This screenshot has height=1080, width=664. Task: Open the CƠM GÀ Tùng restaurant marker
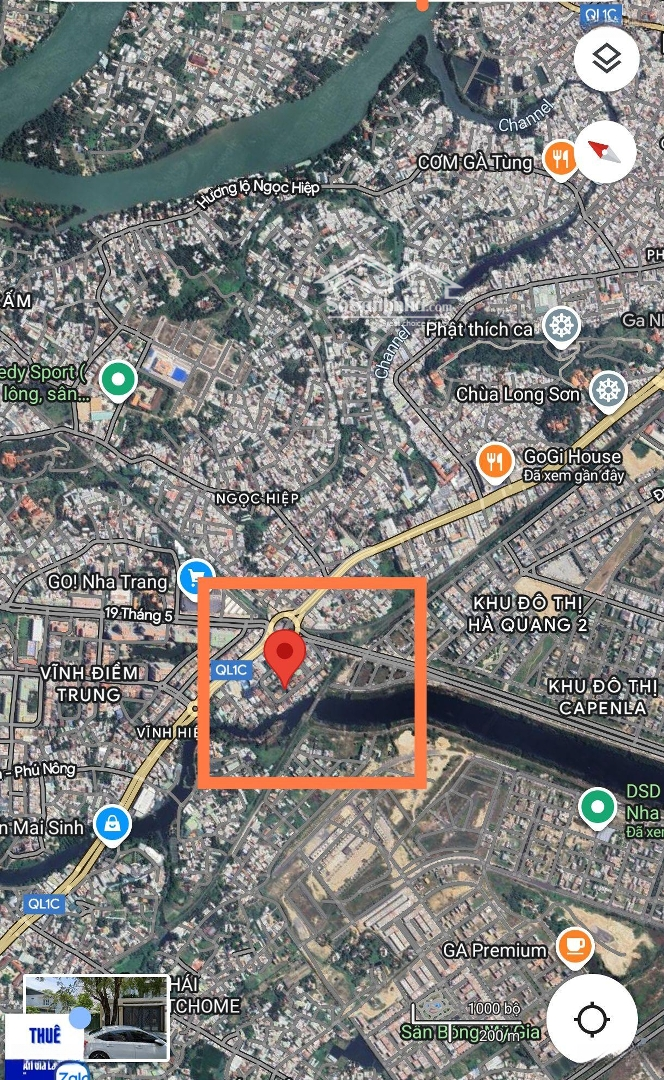(561, 158)
